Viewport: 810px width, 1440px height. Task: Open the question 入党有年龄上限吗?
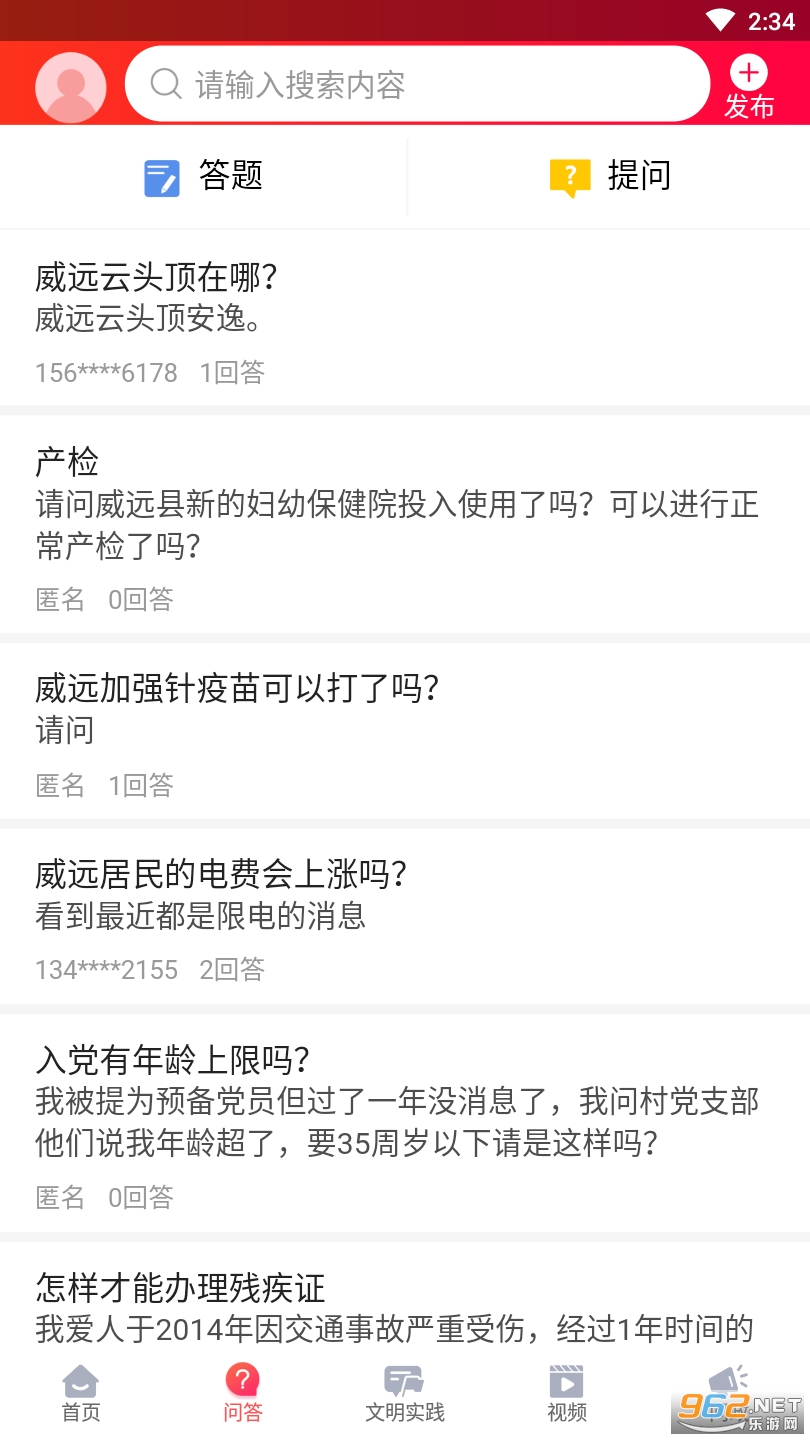coord(173,1059)
